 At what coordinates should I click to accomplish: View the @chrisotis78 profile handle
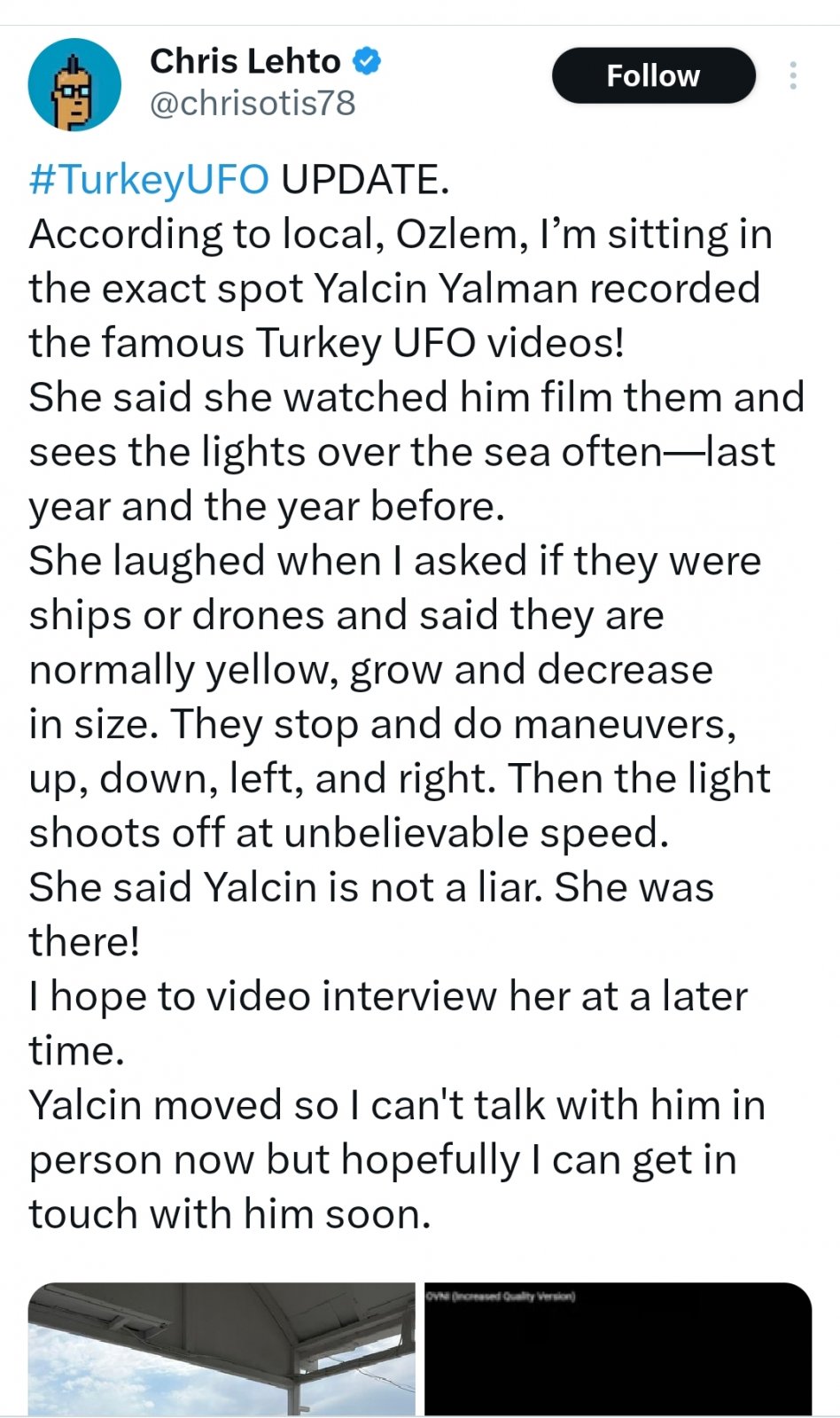coord(253,104)
